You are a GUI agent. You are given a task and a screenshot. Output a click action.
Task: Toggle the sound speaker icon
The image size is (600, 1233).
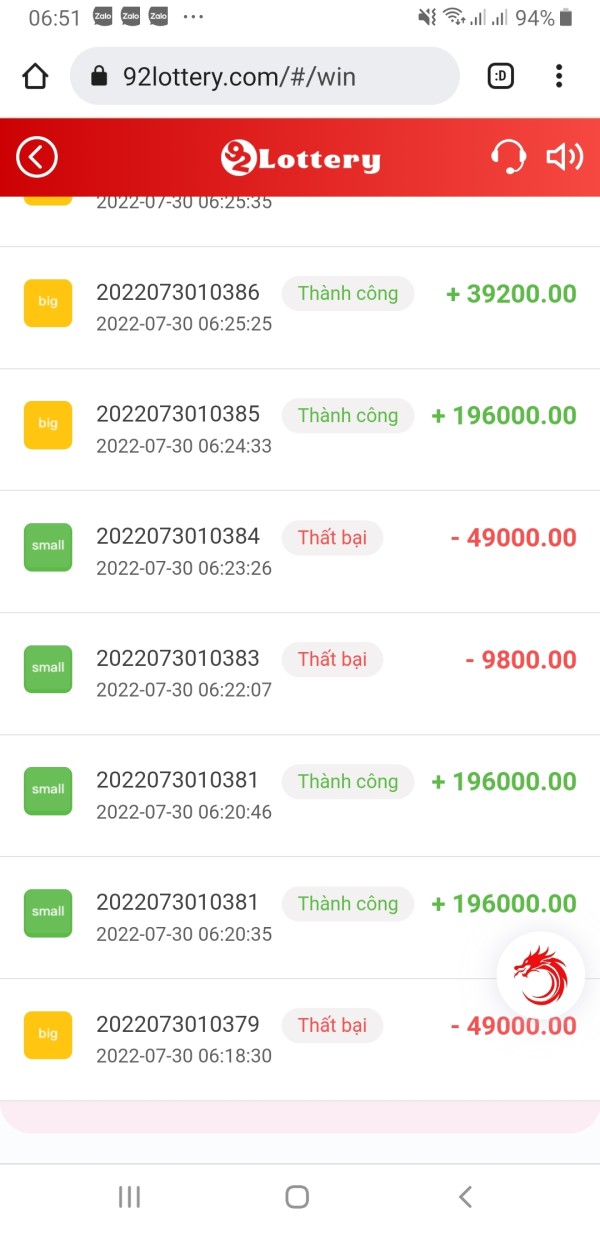(564, 157)
